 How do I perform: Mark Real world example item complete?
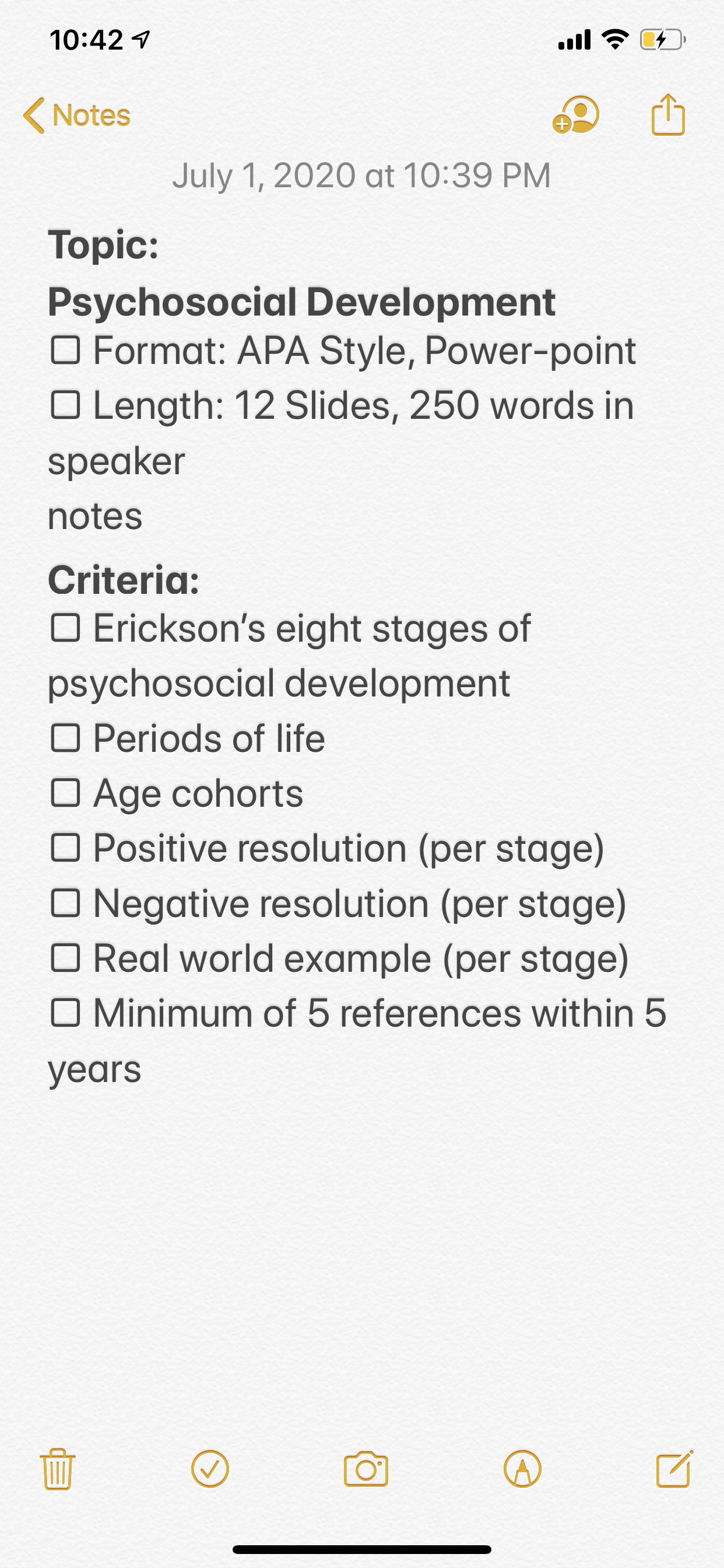coord(65,958)
